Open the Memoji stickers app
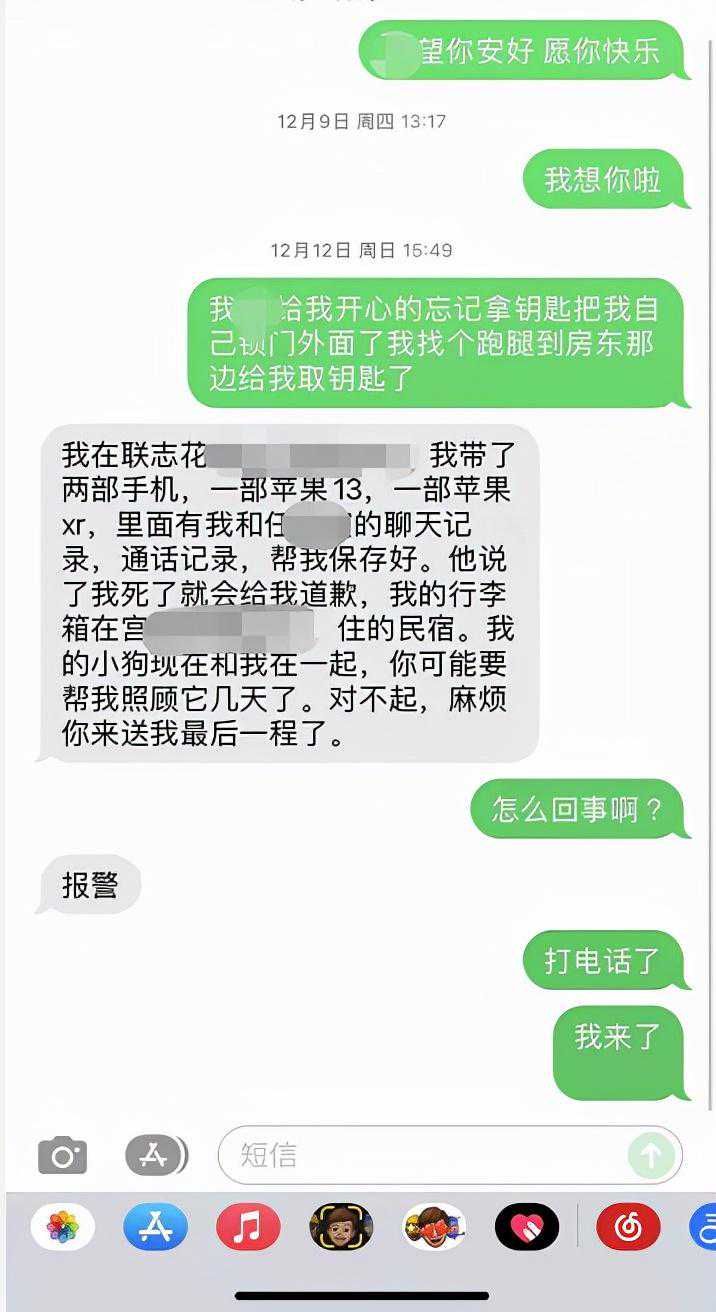The width and height of the screenshot is (716, 1312). click(434, 1226)
